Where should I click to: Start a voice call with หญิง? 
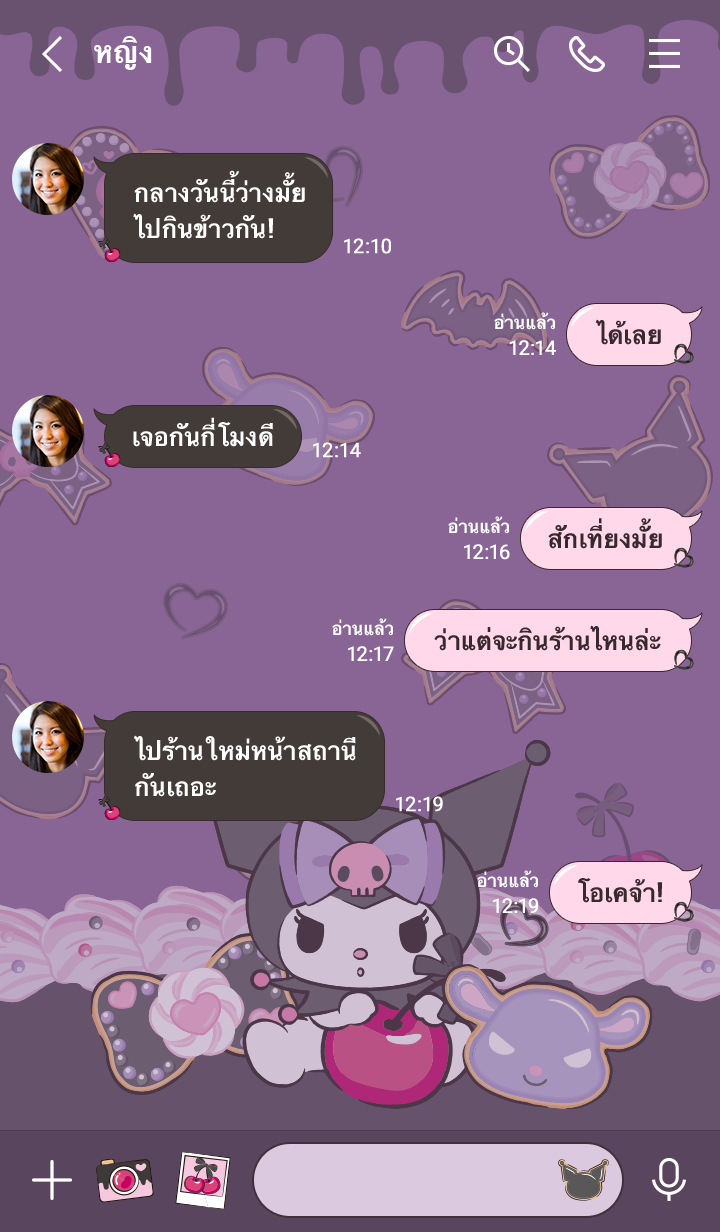(x=587, y=54)
